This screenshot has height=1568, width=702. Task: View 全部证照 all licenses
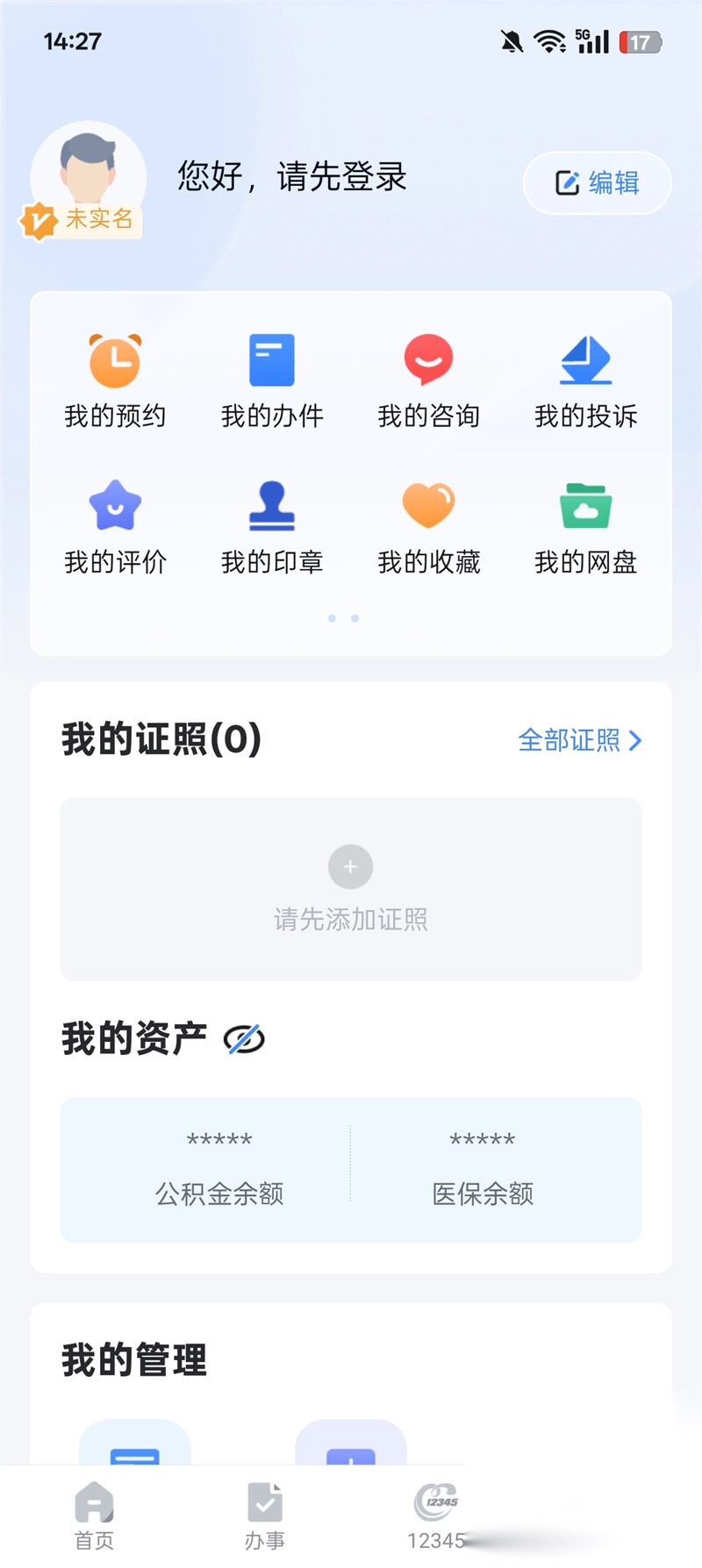(580, 741)
